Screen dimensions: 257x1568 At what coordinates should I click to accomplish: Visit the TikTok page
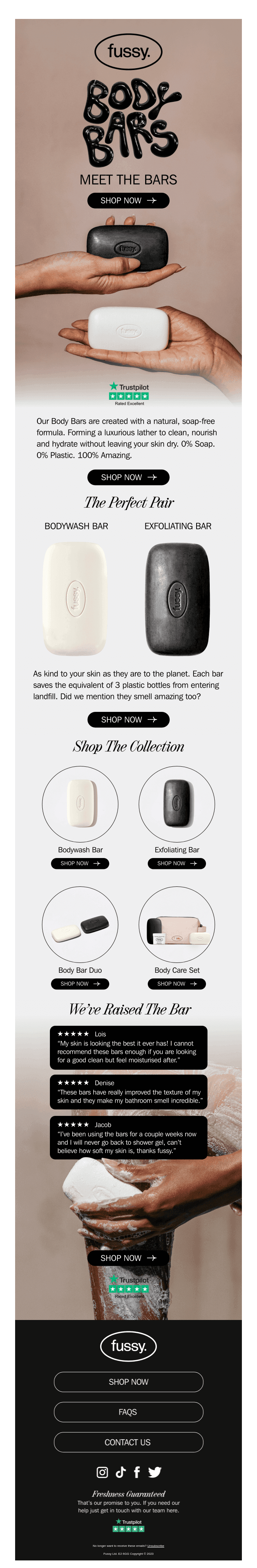pos(120,1472)
